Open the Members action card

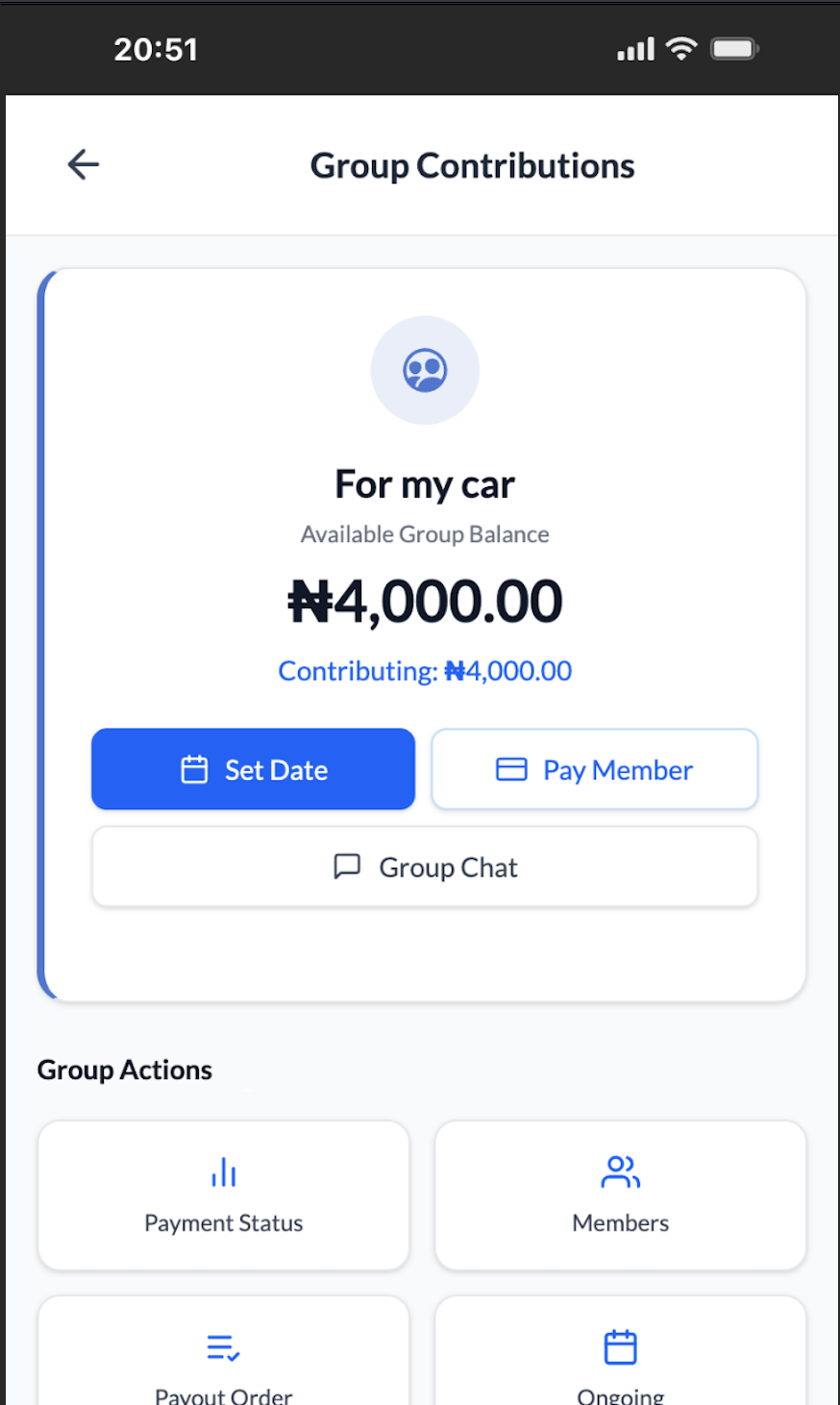point(620,1195)
